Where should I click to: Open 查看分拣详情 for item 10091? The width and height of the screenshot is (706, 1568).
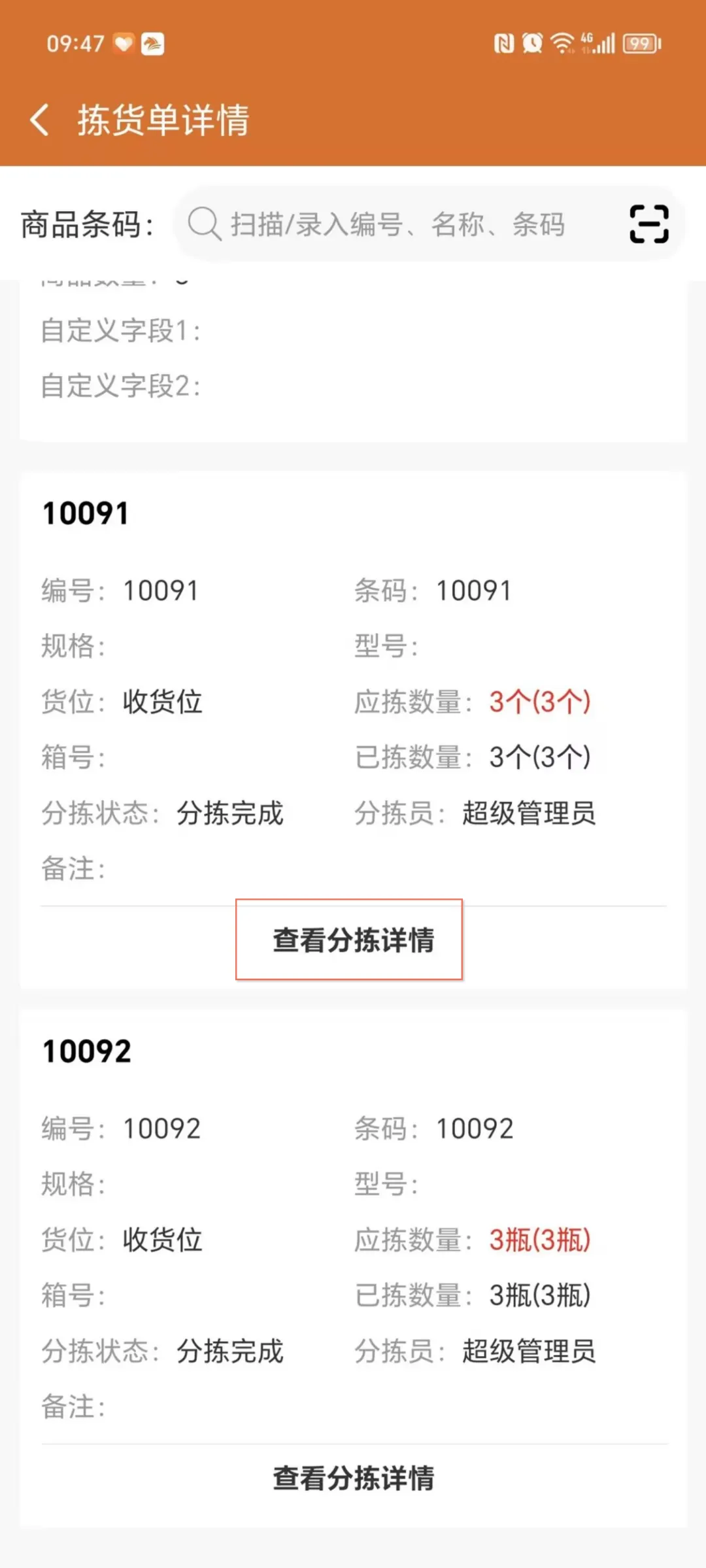pyautogui.click(x=352, y=941)
